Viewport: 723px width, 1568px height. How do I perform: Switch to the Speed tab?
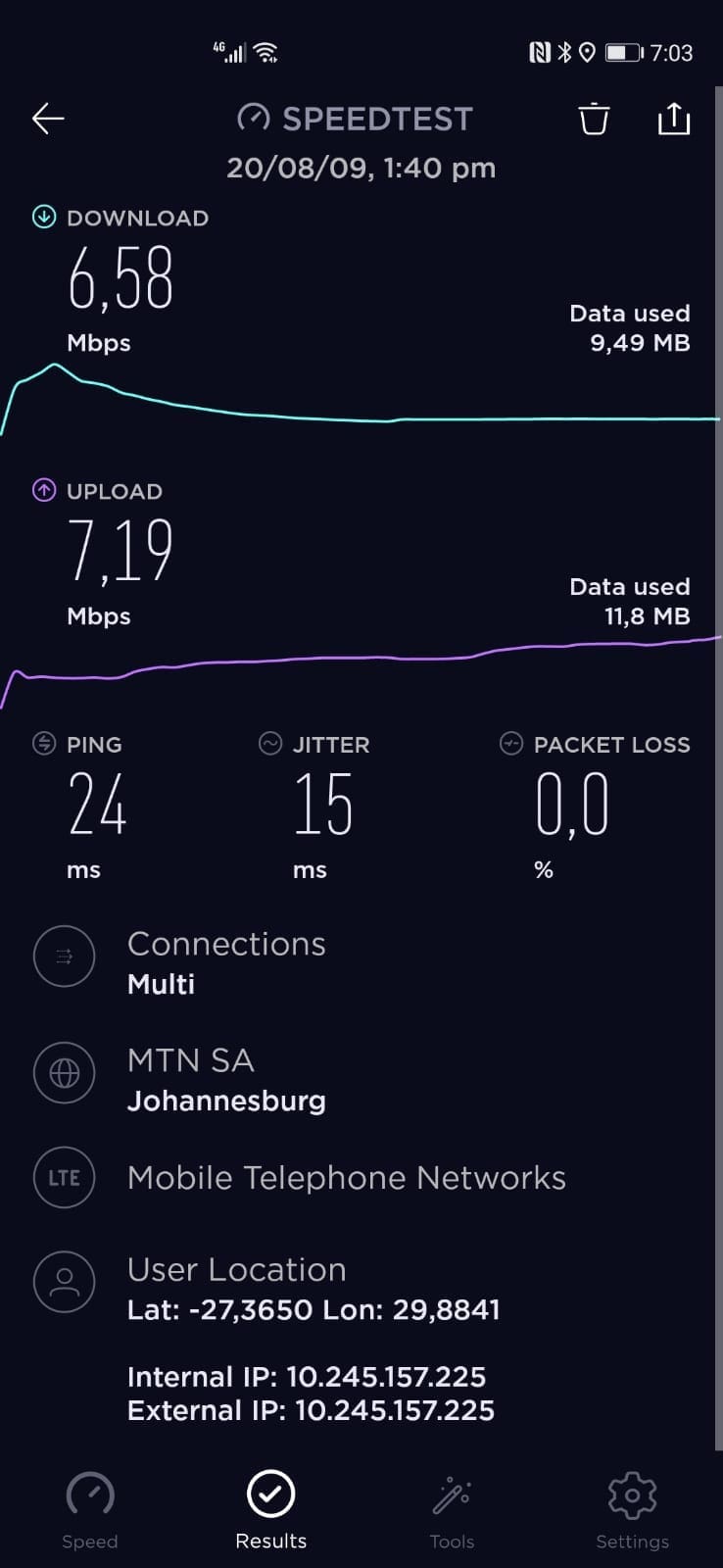(x=90, y=1511)
